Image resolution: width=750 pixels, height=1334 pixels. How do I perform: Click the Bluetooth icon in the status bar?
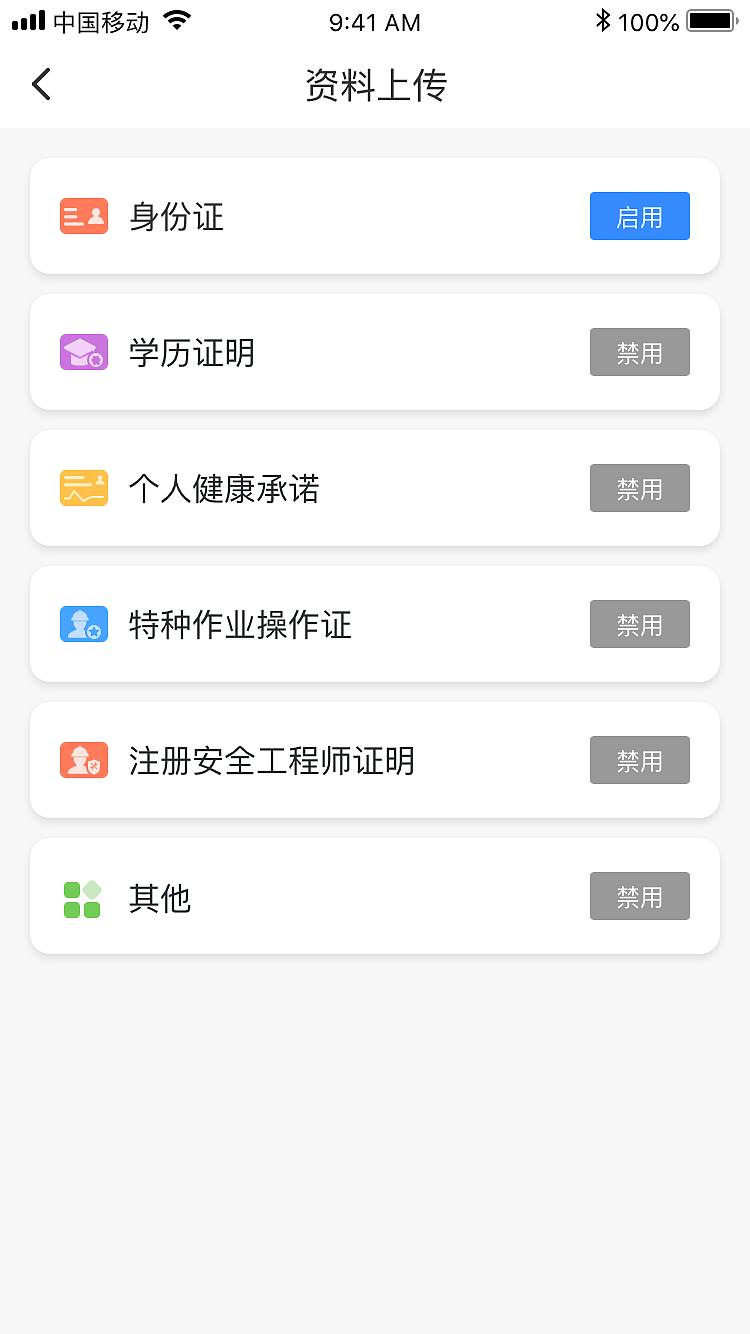click(602, 18)
